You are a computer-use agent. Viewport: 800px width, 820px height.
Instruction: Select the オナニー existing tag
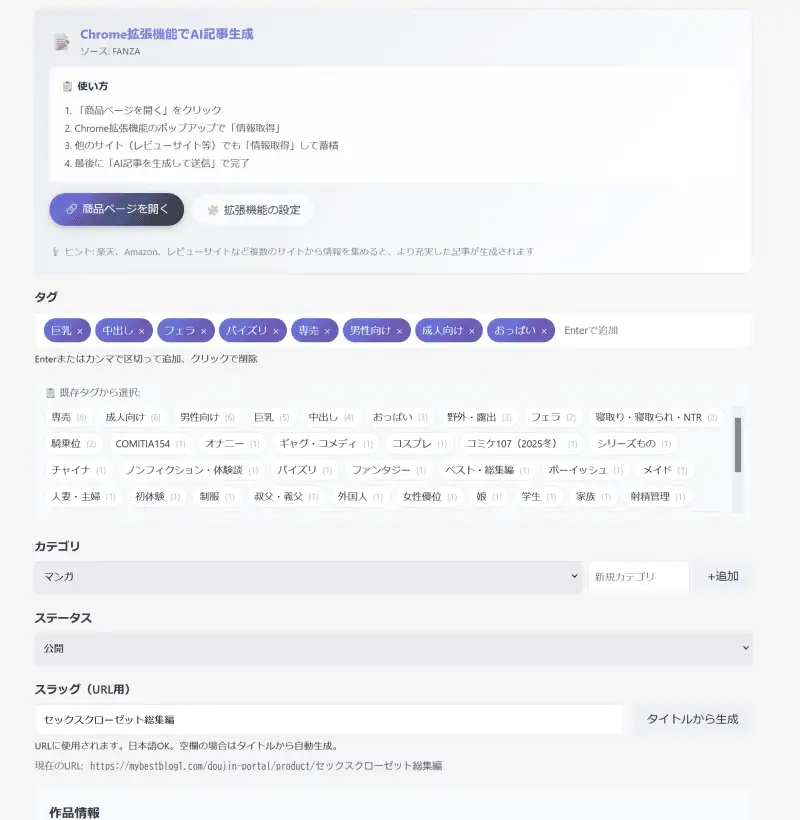tap(232, 443)
